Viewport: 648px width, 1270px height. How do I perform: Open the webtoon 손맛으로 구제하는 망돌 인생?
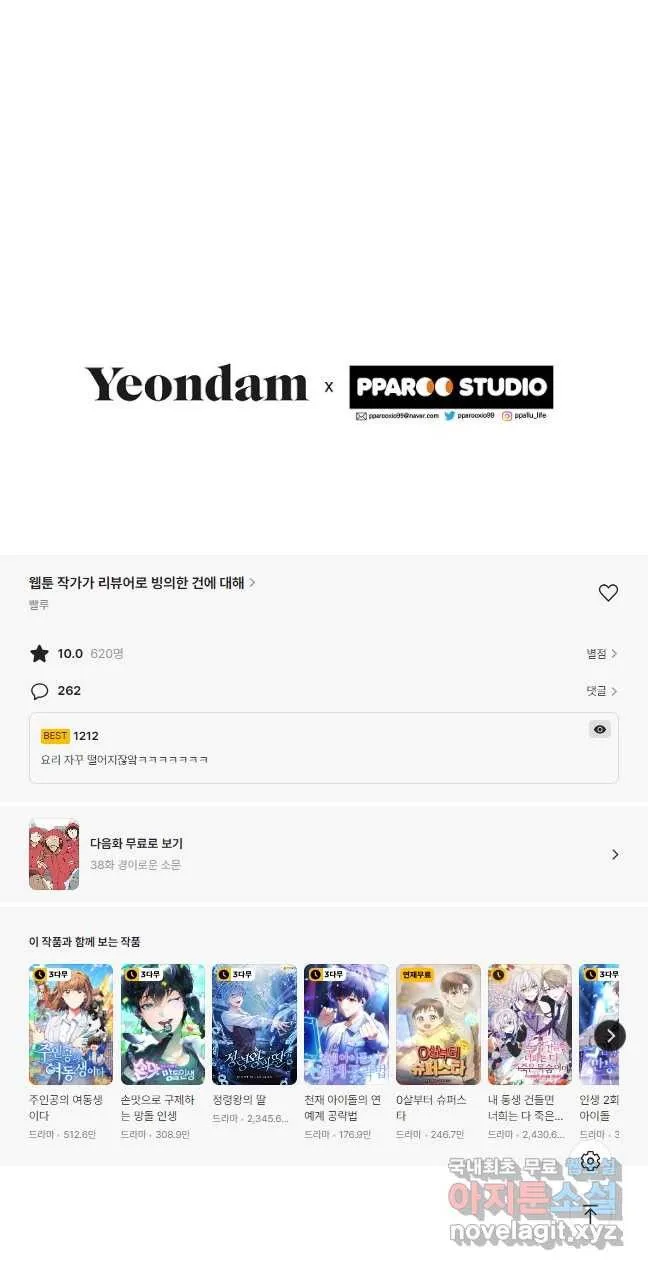click(163, 1052)
